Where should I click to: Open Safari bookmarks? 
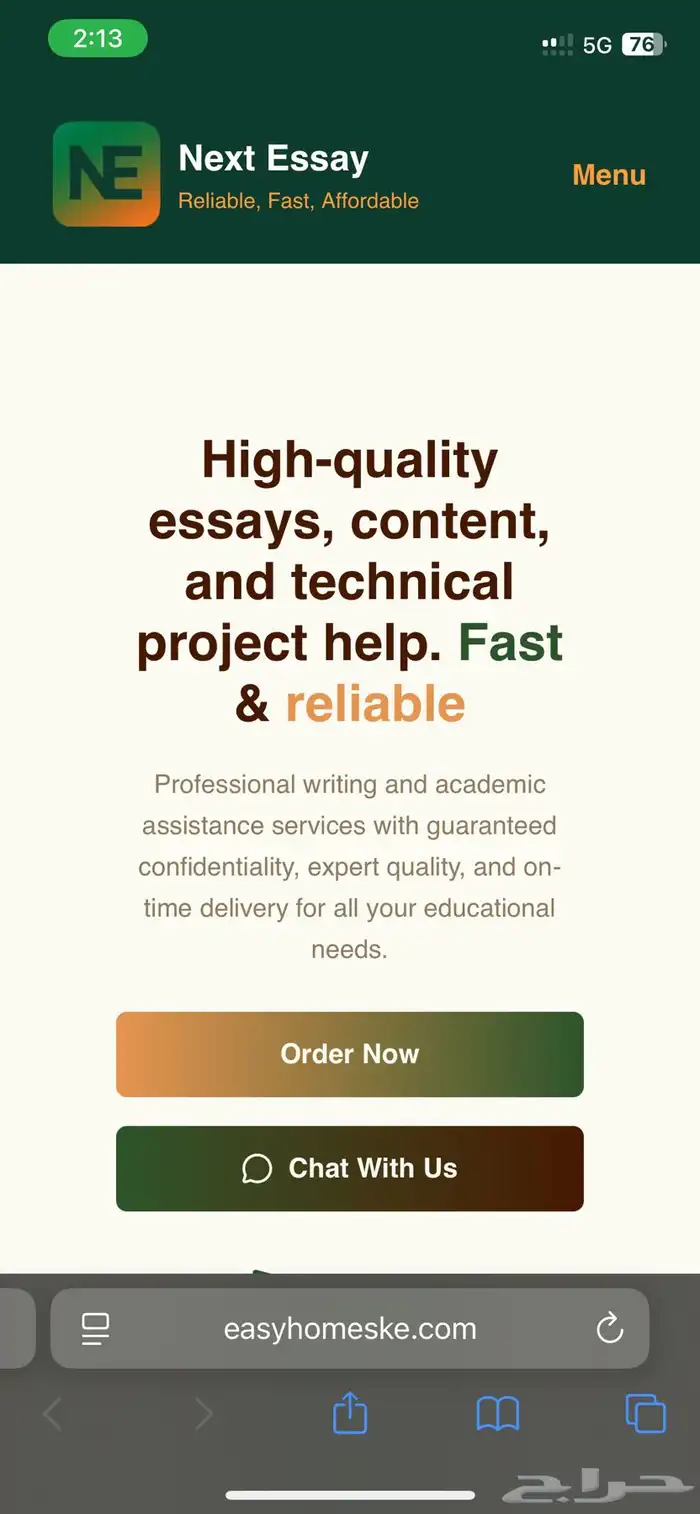[x=498, y=1414]
